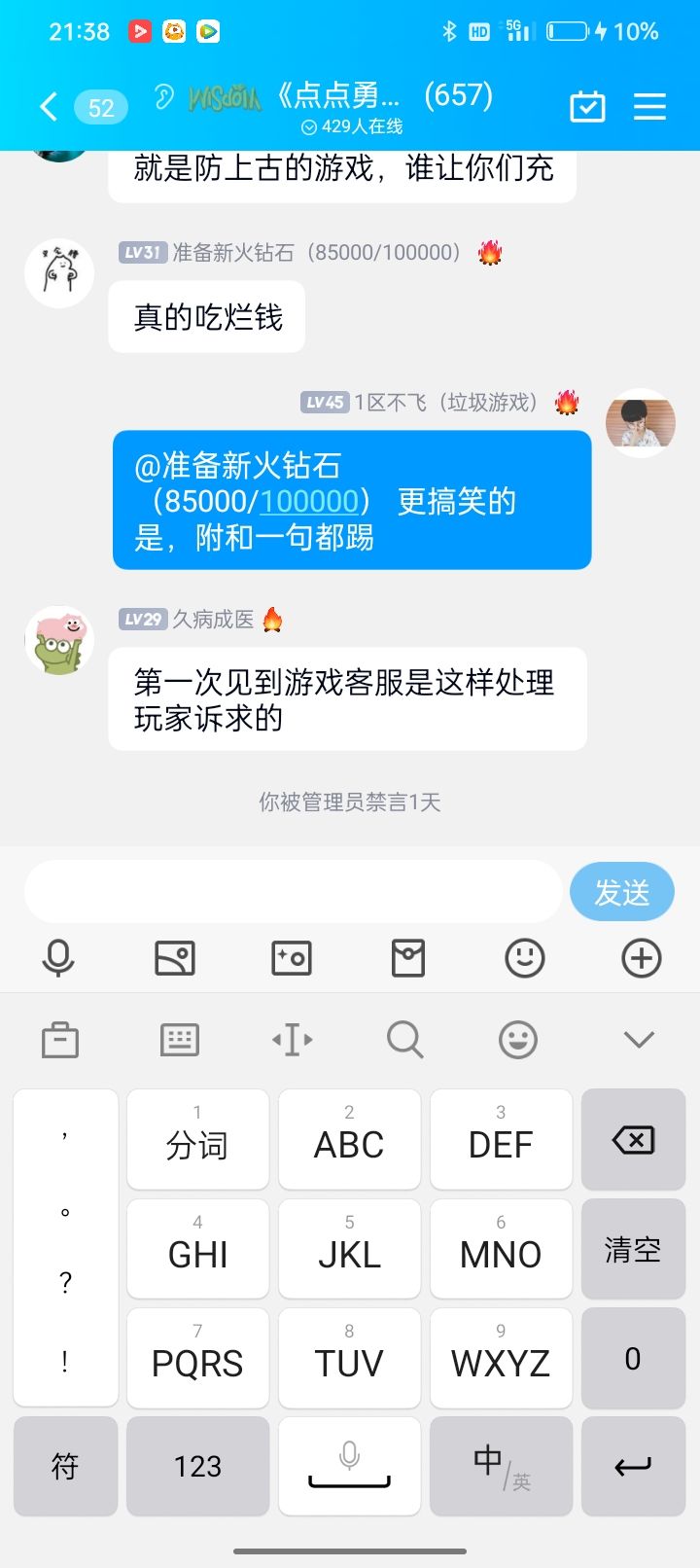The image size is (700, 1568).
Task: Tap the text cursor mover on keyboard toolbar
Action: (x=291, y=1039)
